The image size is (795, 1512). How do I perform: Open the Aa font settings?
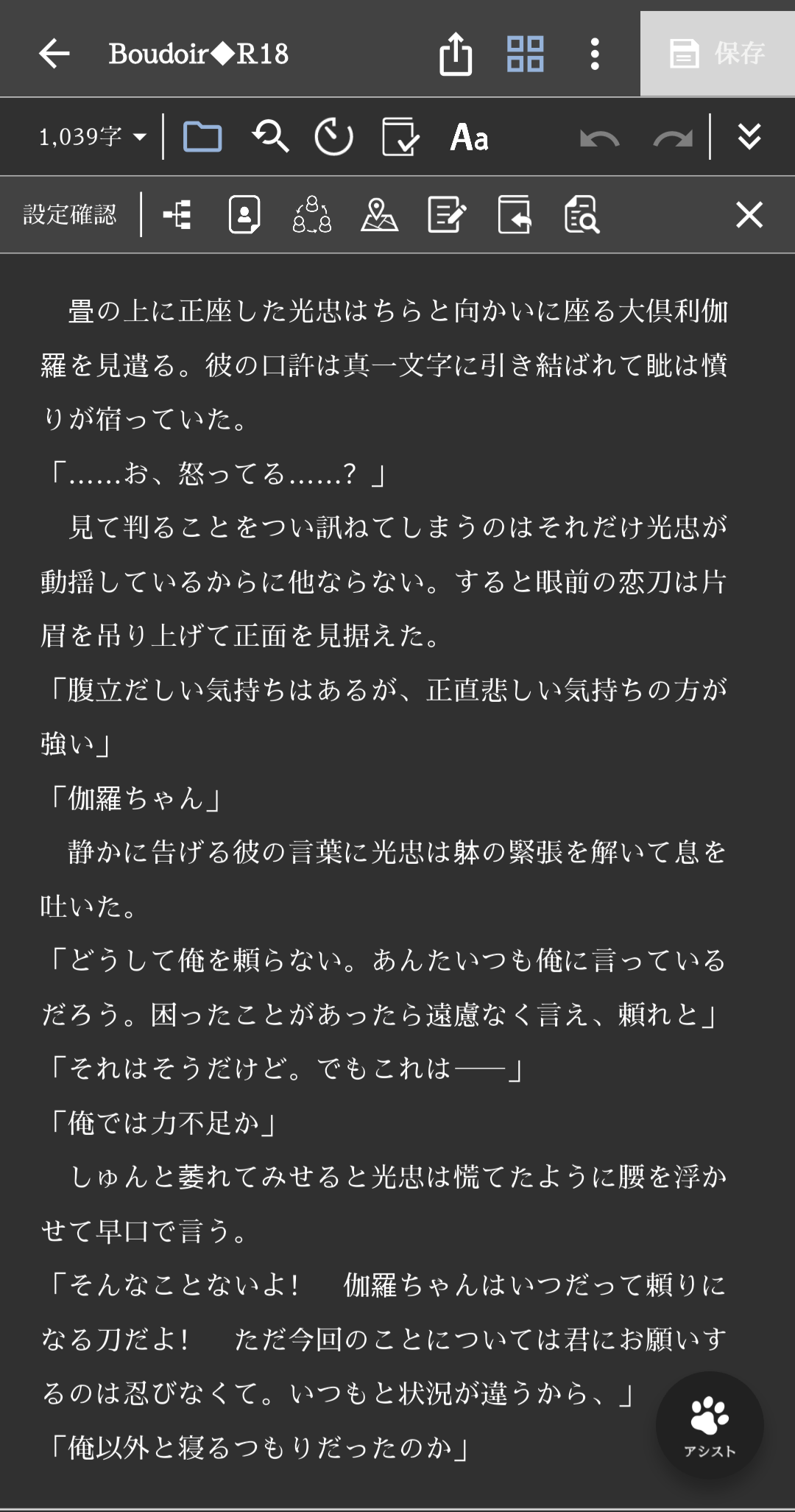[x=470, y=137]
